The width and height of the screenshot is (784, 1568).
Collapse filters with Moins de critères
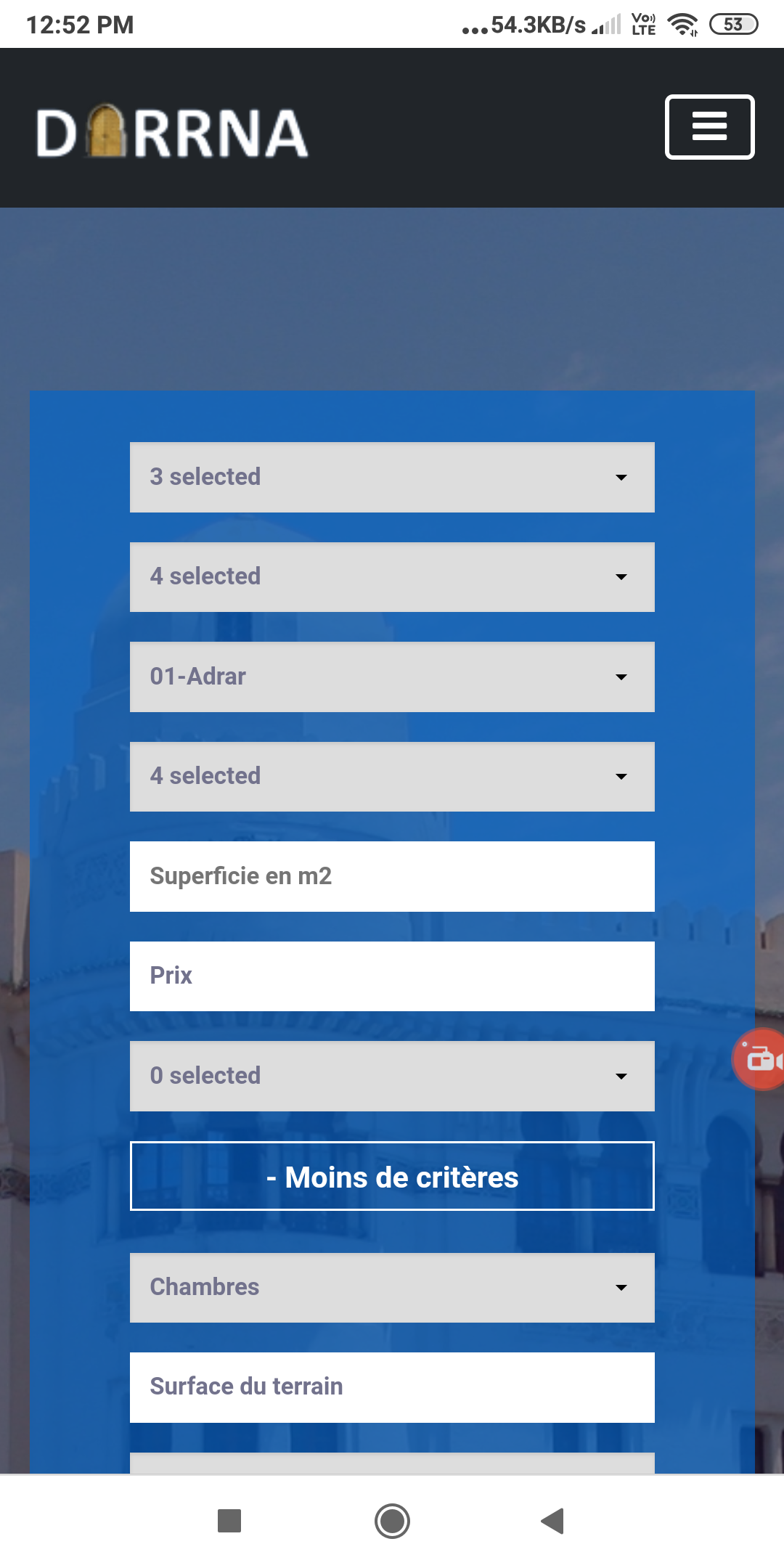pyautogui.click(x=392, y=1176)
